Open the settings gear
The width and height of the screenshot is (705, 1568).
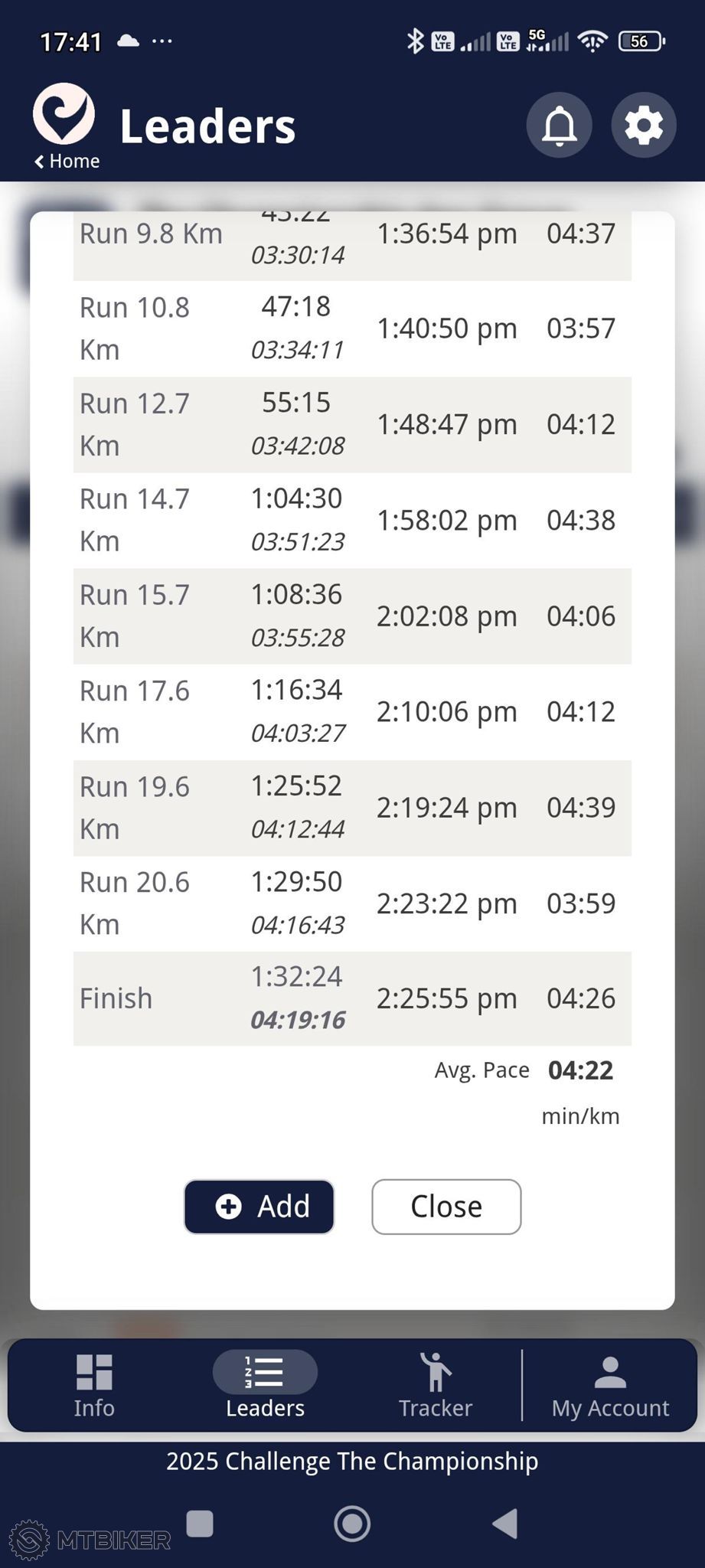(644, 125)
